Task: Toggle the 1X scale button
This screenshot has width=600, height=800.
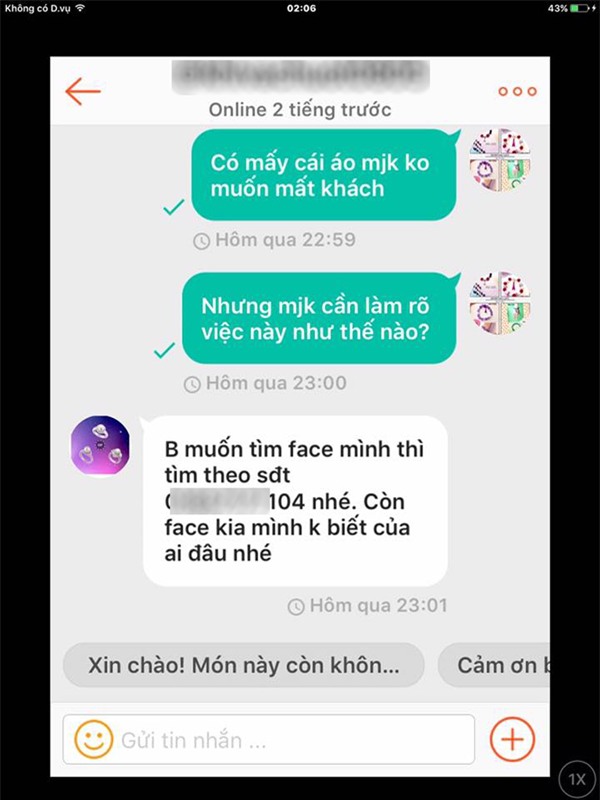Action: tap(576, 778)
